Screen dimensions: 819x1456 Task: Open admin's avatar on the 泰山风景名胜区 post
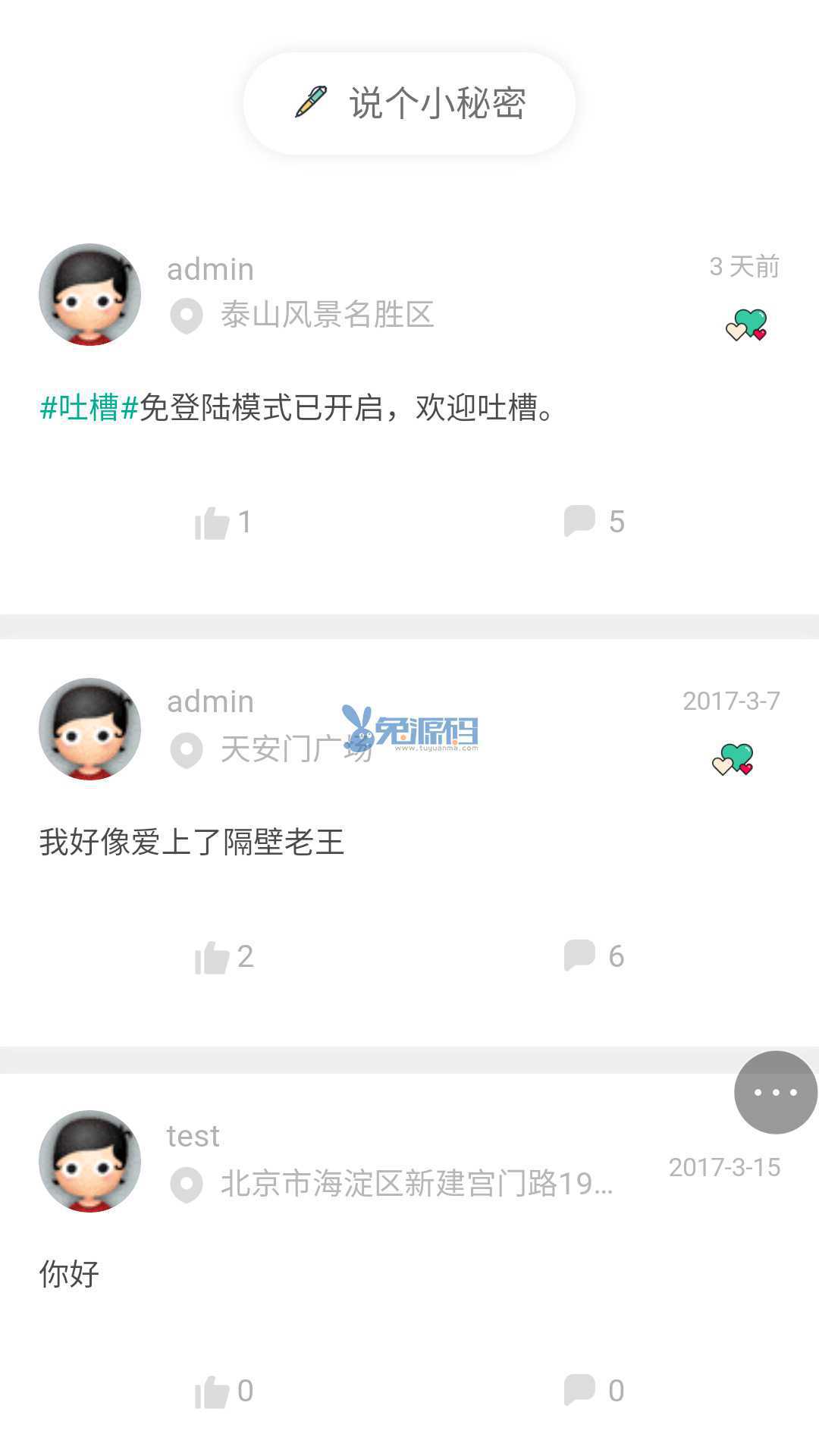(90, 294)
